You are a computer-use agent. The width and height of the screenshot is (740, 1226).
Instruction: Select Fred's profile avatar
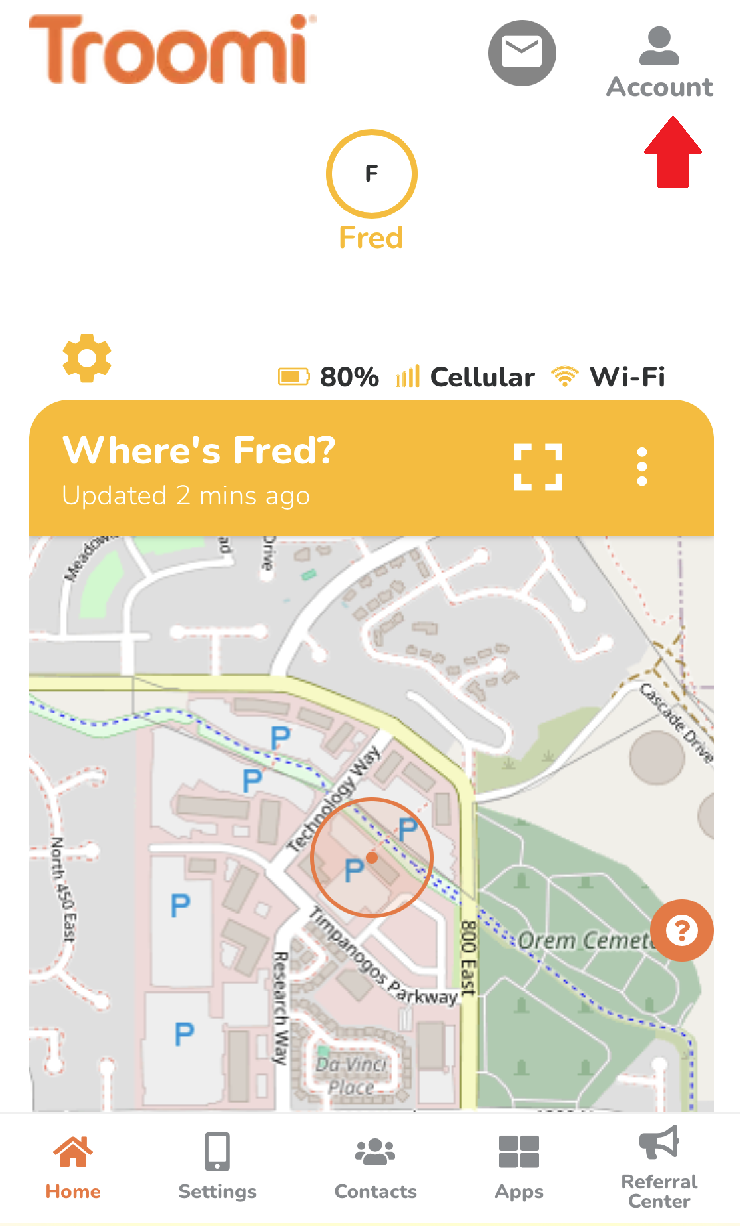pyautogui.click(x=371, y=175)
